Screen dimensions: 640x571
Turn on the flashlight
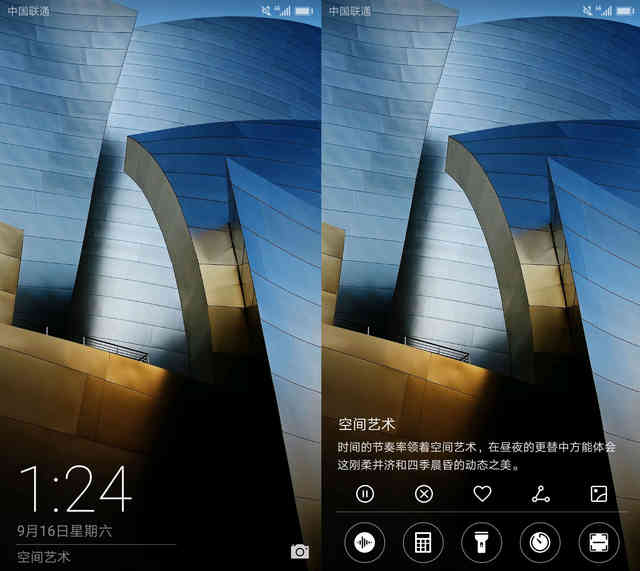(x=481, y=543)
